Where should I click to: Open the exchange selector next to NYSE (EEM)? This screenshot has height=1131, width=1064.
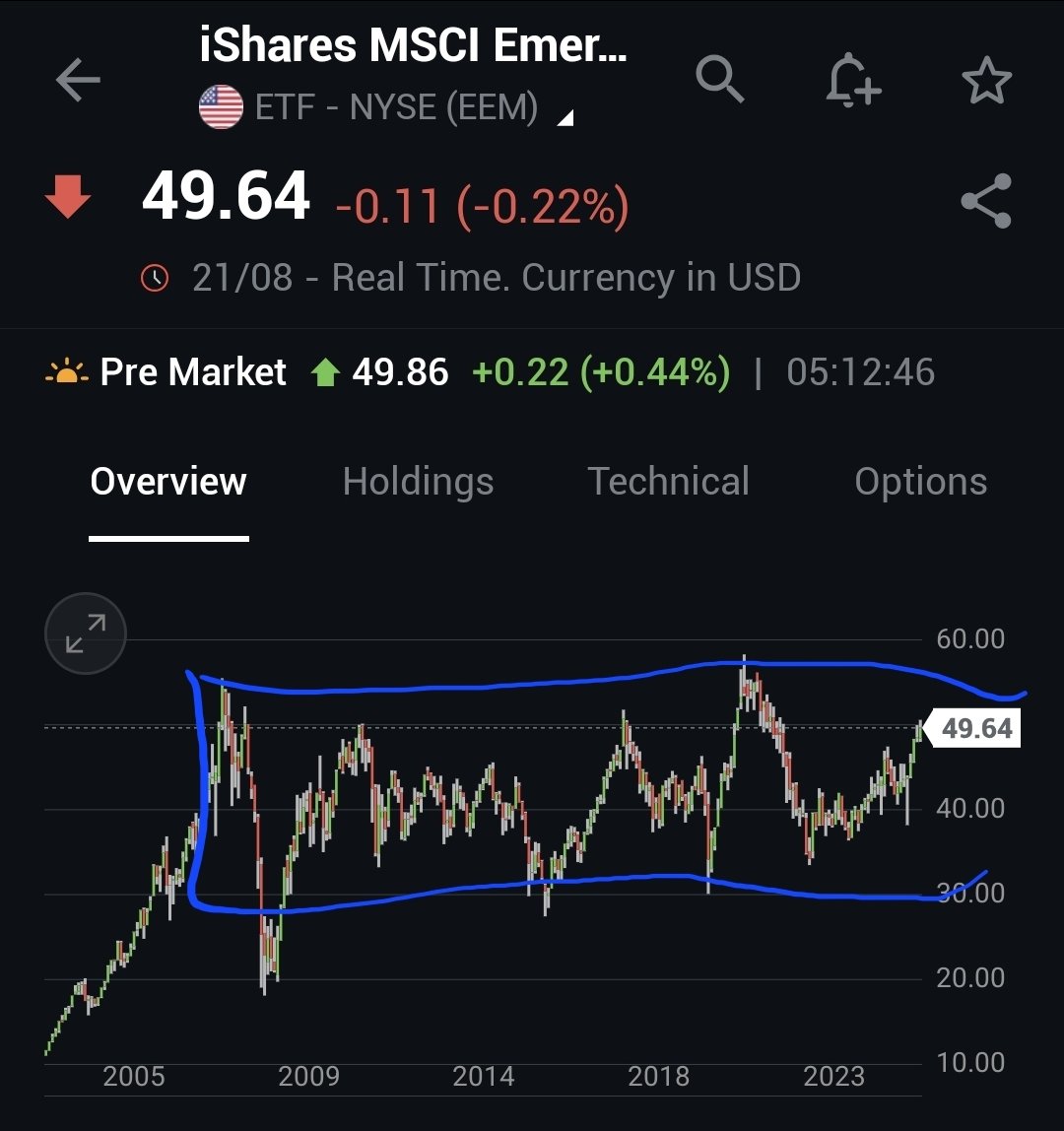(x=565, y=119)
